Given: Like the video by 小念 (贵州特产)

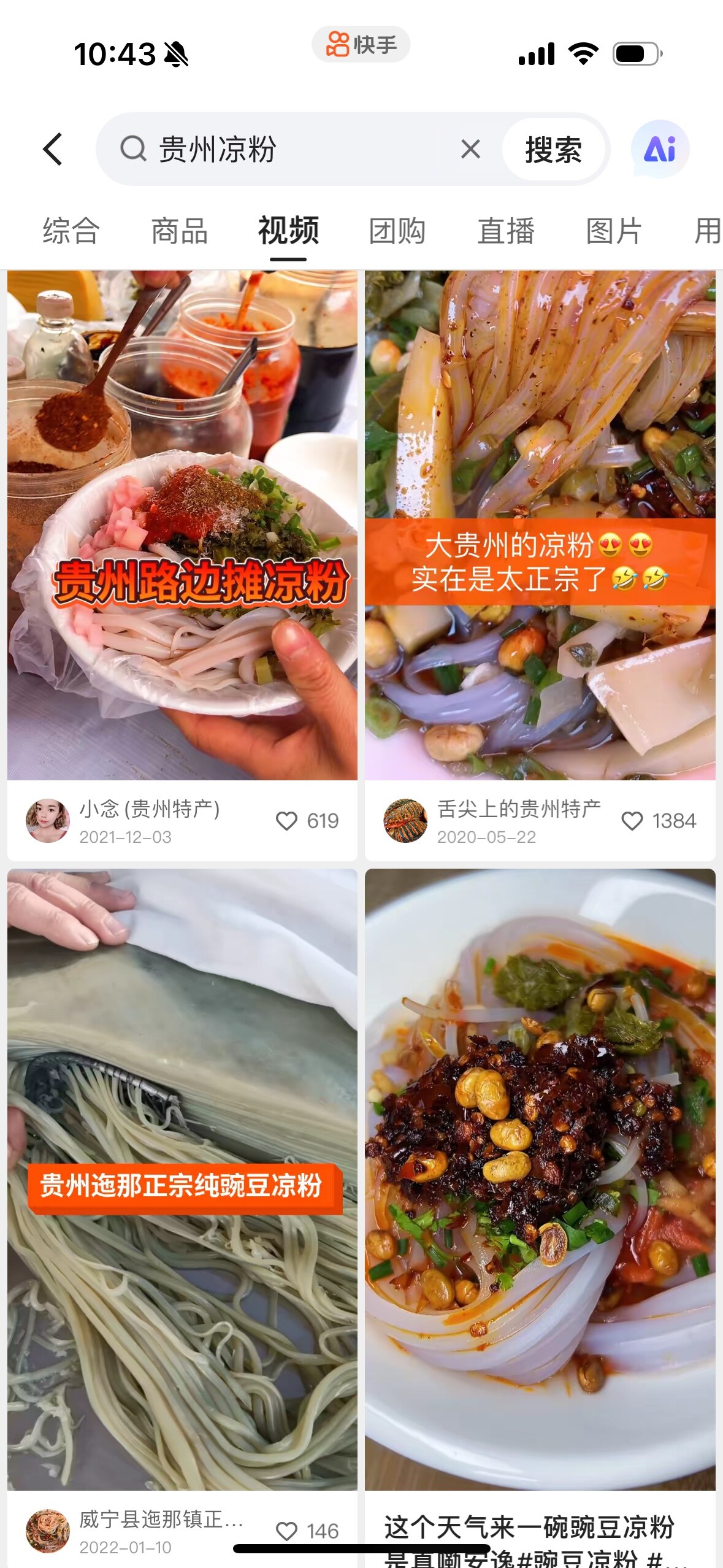Looking at the screenshot, I should [286, 821].
